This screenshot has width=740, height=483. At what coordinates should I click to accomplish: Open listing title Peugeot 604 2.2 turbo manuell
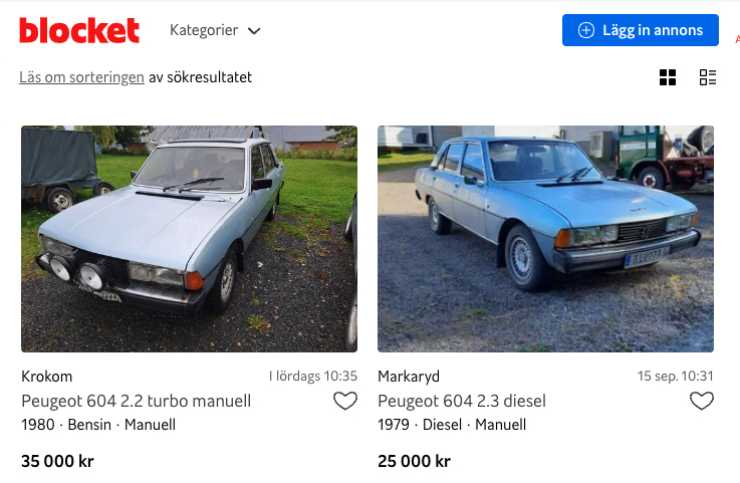pyautogui.click(x=136, y=401)
